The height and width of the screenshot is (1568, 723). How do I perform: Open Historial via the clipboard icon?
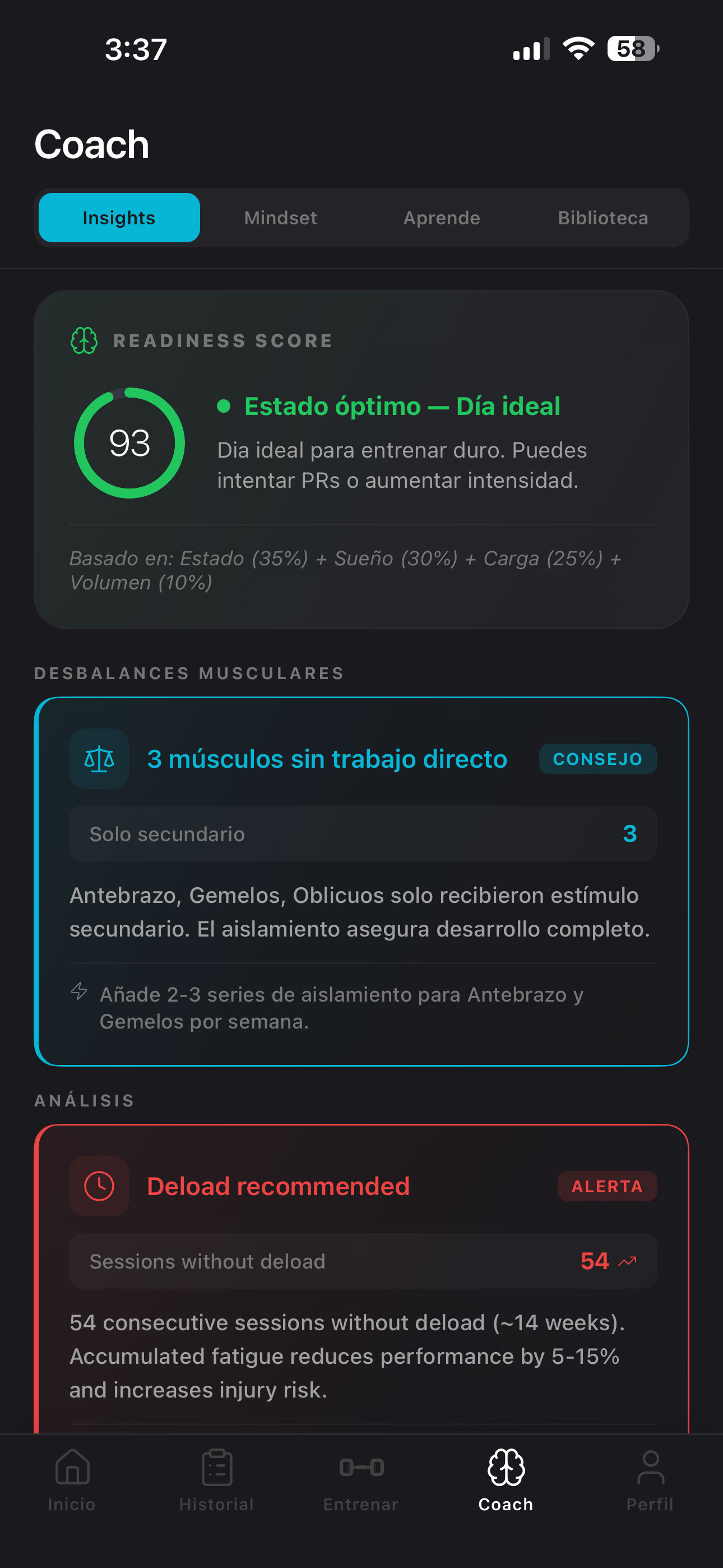216,1467
